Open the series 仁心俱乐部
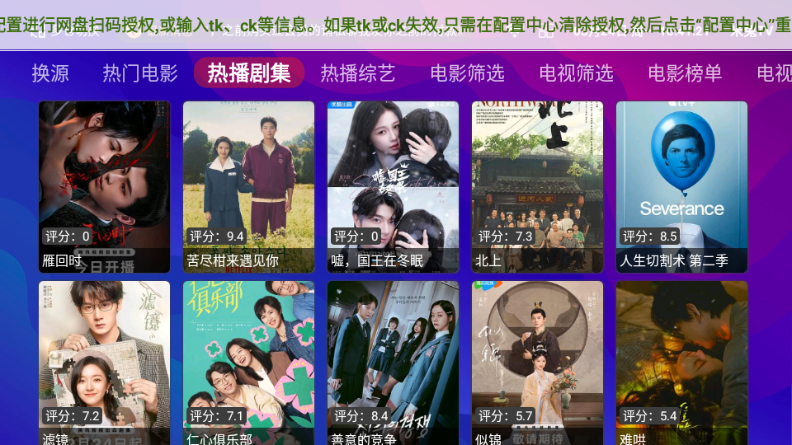Screen dimensions: 792x445 point(248,363)
